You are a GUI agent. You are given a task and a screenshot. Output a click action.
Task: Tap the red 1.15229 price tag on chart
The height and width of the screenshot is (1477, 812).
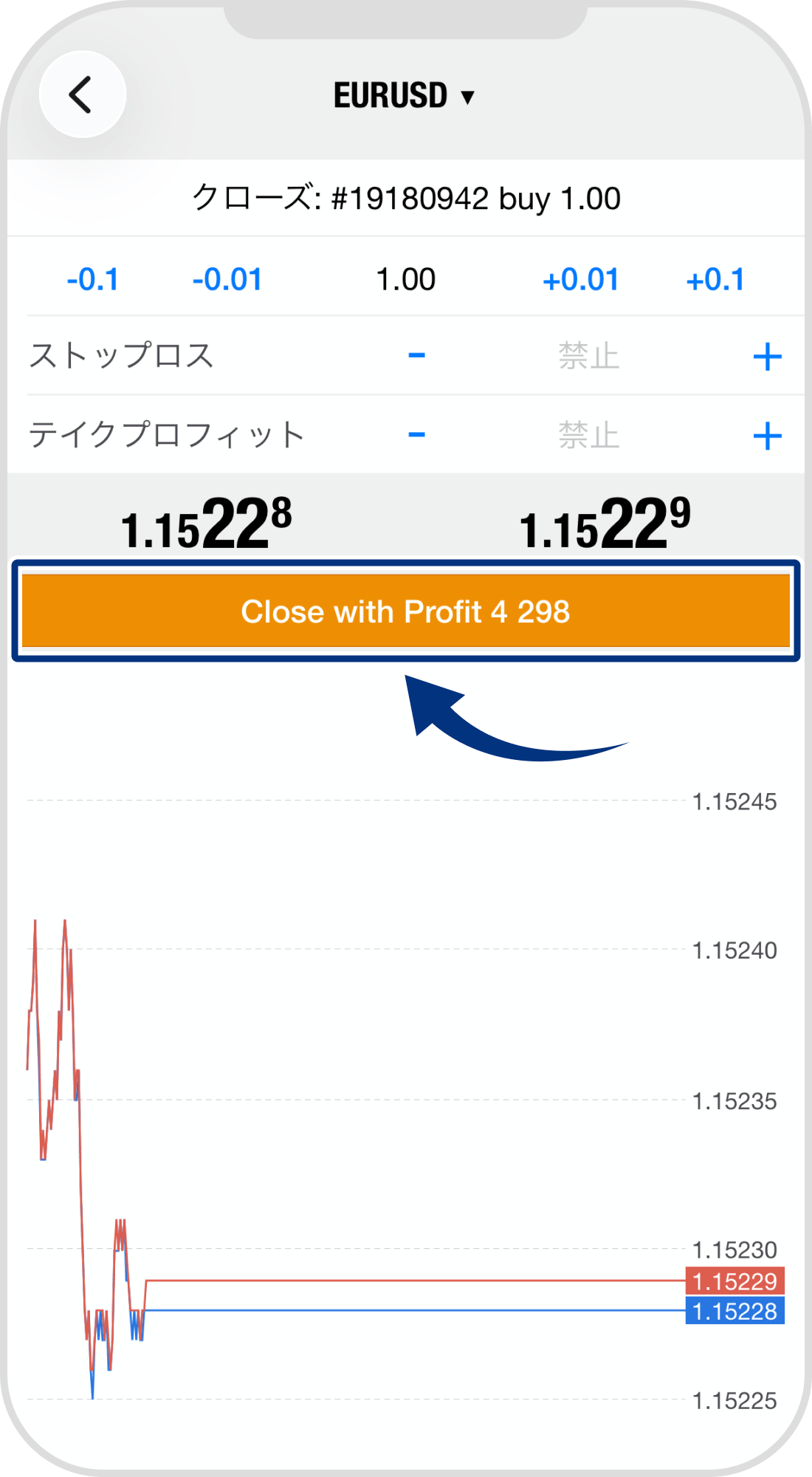click(734, 1281)
